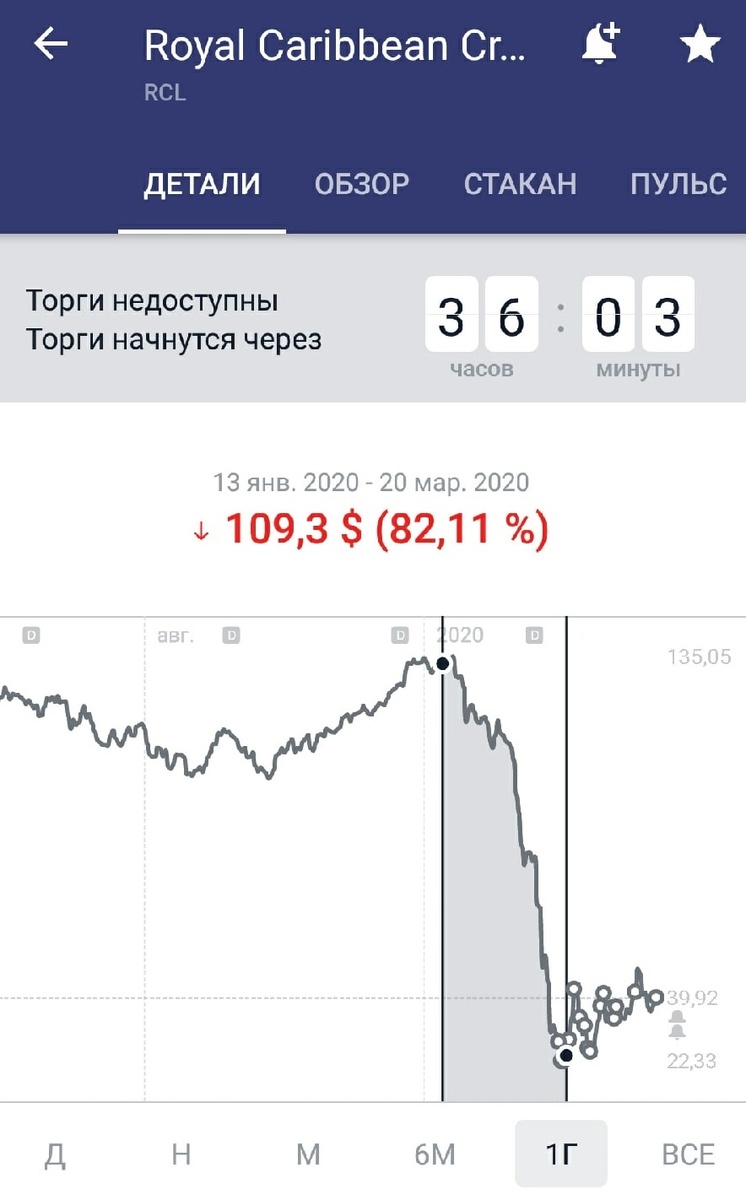Toggle RCL favorite status with the star
Screen dimensions: 746x1200
point(700,42)
